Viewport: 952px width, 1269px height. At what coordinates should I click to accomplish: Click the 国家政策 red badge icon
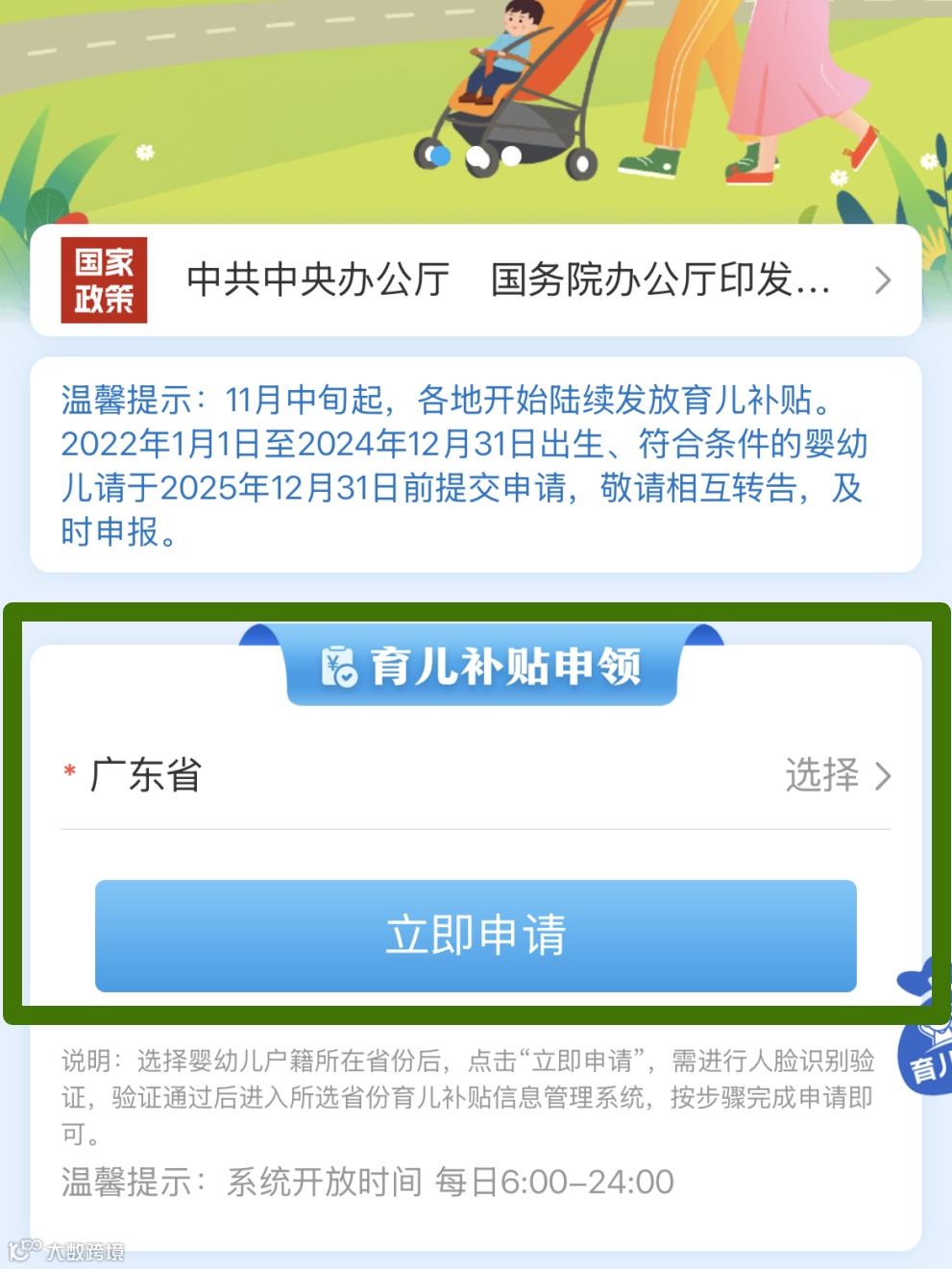pyautogui.click(x=104, y=279)
